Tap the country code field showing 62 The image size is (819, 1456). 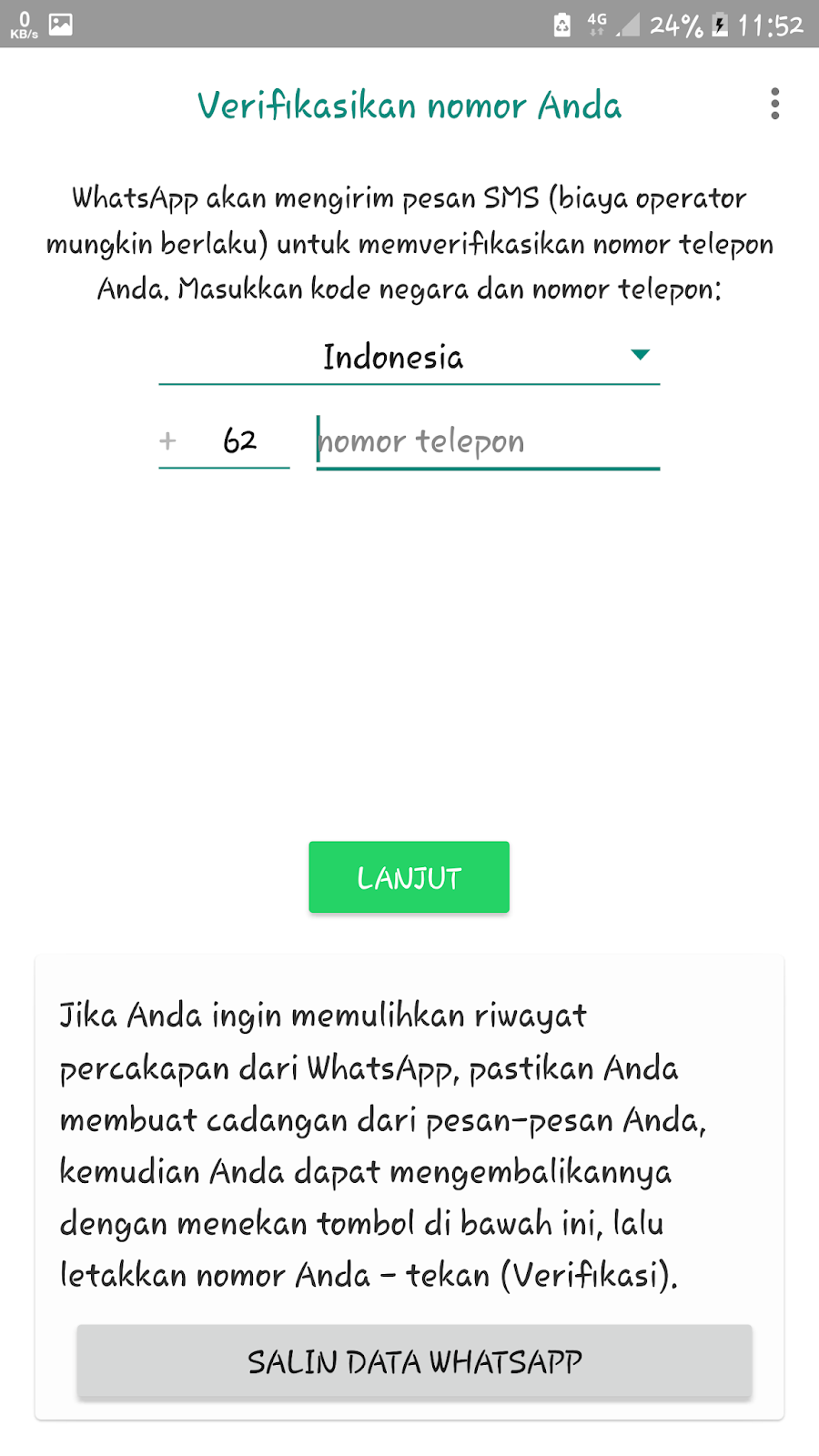pos(238,441)
